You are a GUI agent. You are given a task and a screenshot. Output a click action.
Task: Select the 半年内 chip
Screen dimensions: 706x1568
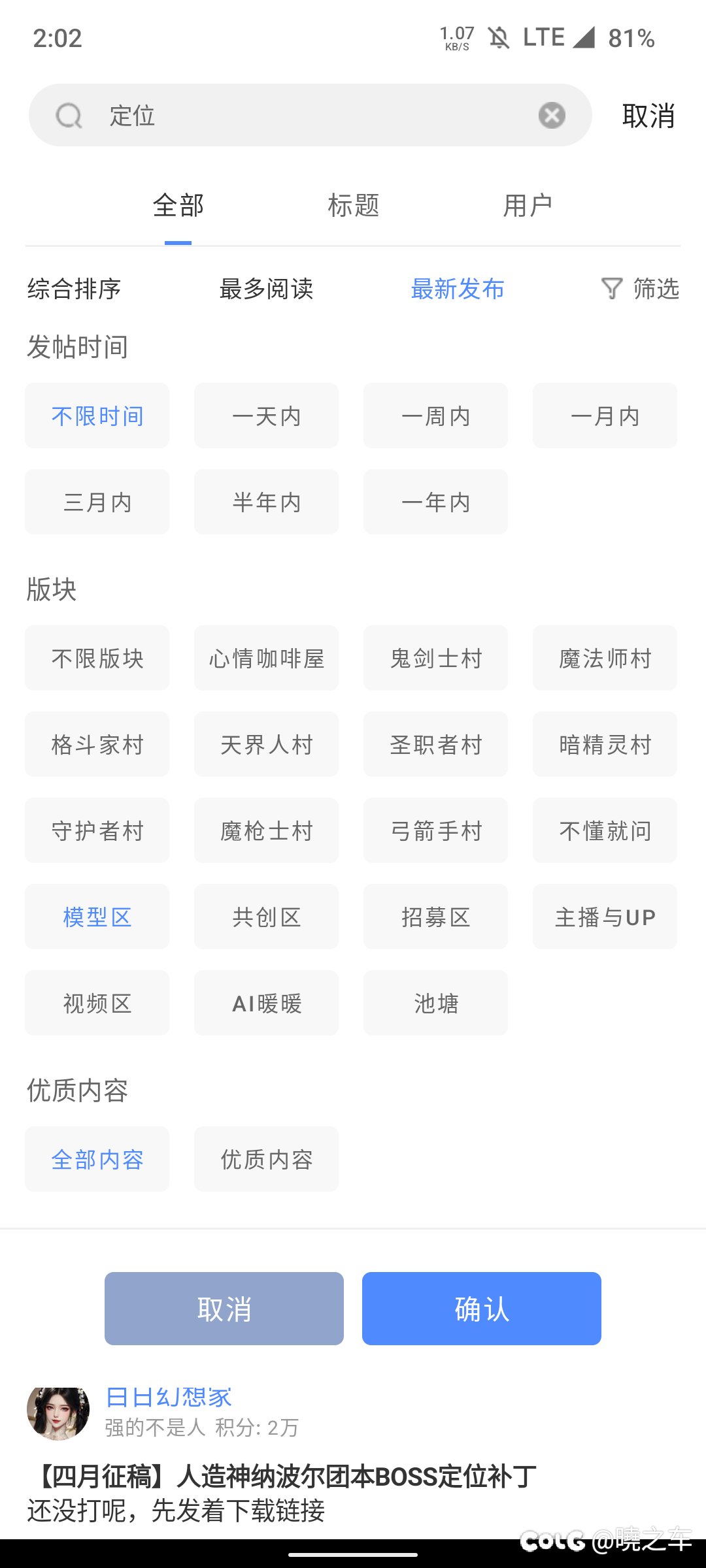point(266,502)
